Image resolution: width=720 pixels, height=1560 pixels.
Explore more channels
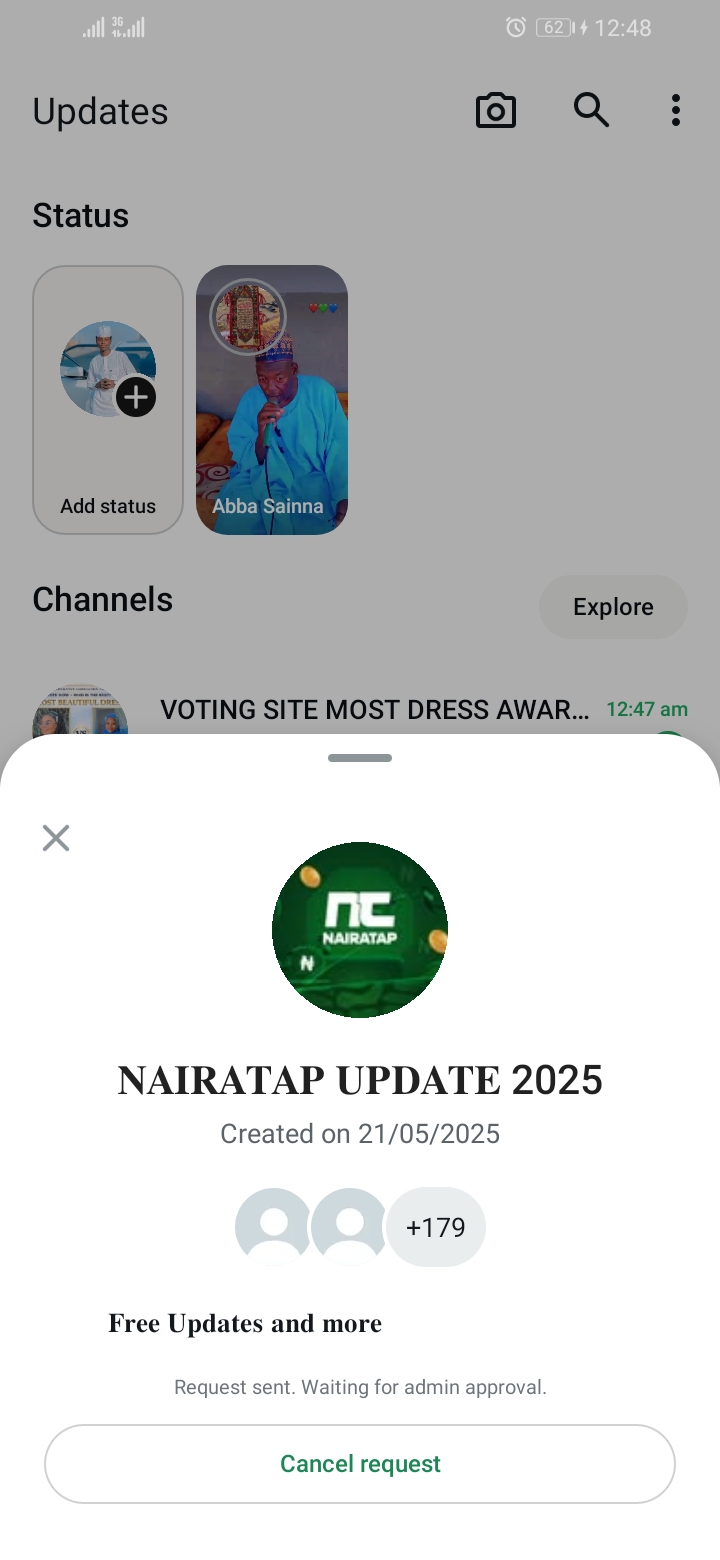tap(613, 607)
